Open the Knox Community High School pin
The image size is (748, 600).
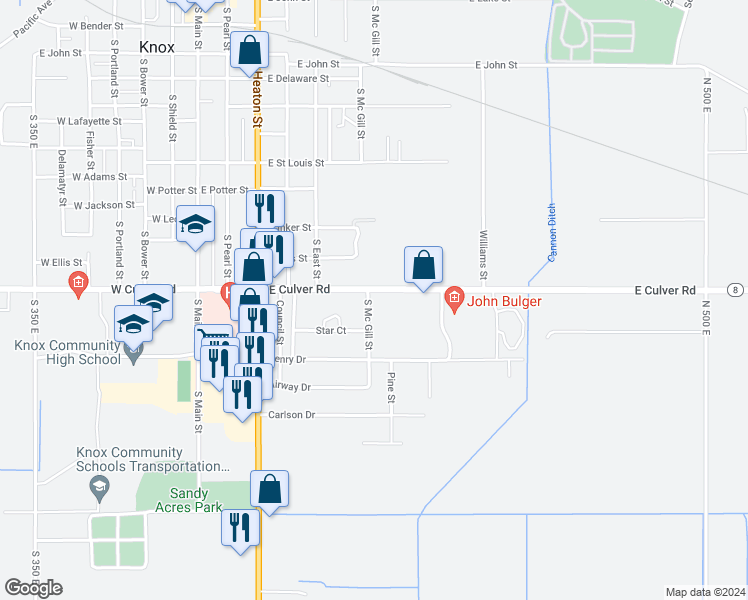134,354
